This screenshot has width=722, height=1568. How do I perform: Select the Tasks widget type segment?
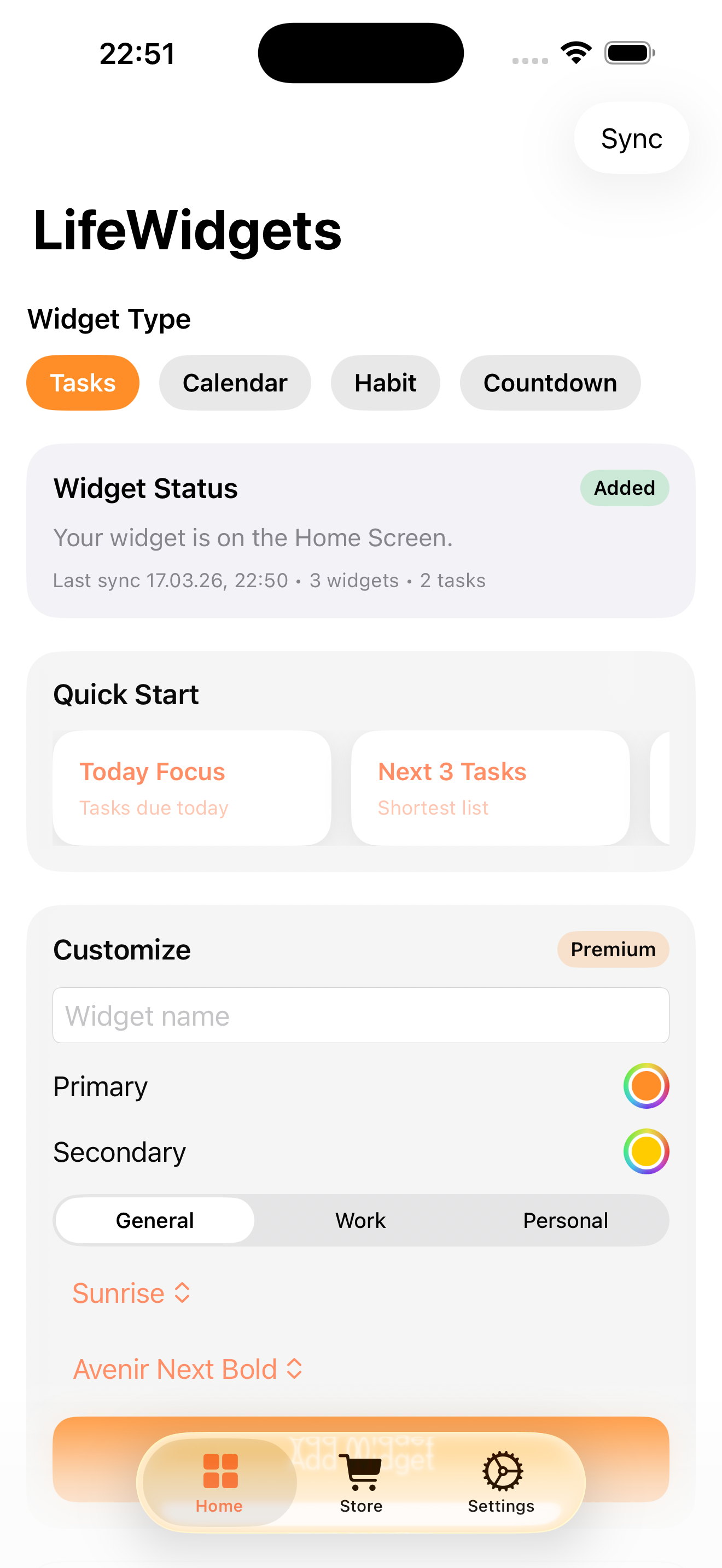[82, 382]
